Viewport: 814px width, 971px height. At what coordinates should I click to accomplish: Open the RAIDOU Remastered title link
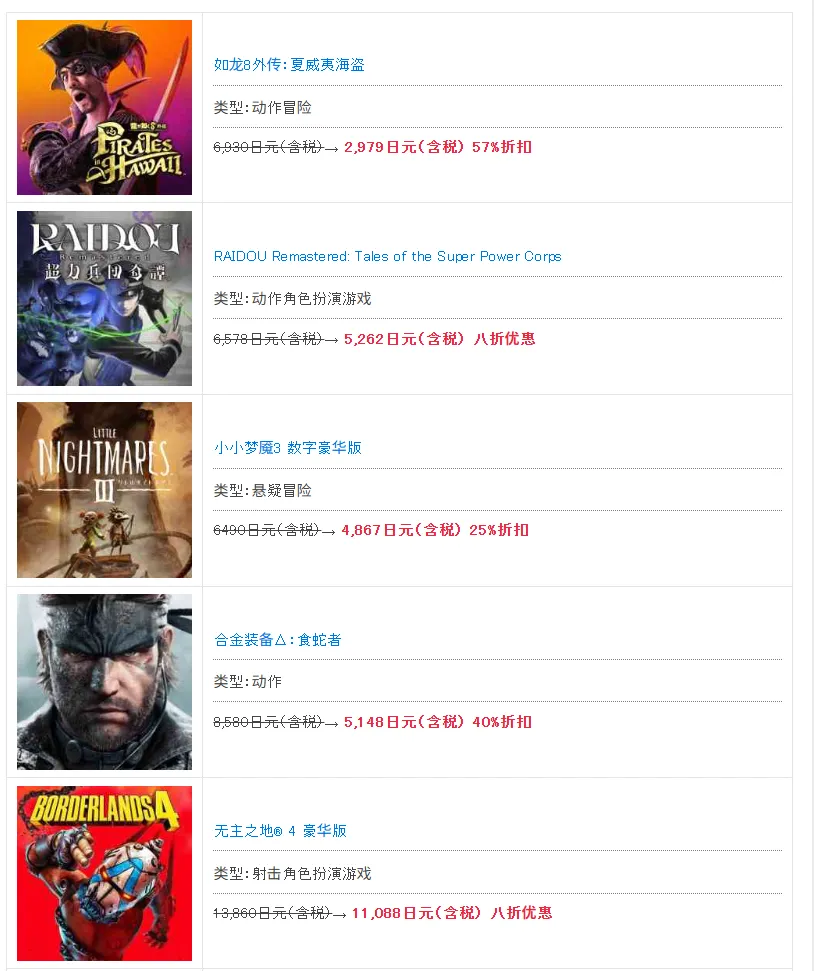point(387,257)
